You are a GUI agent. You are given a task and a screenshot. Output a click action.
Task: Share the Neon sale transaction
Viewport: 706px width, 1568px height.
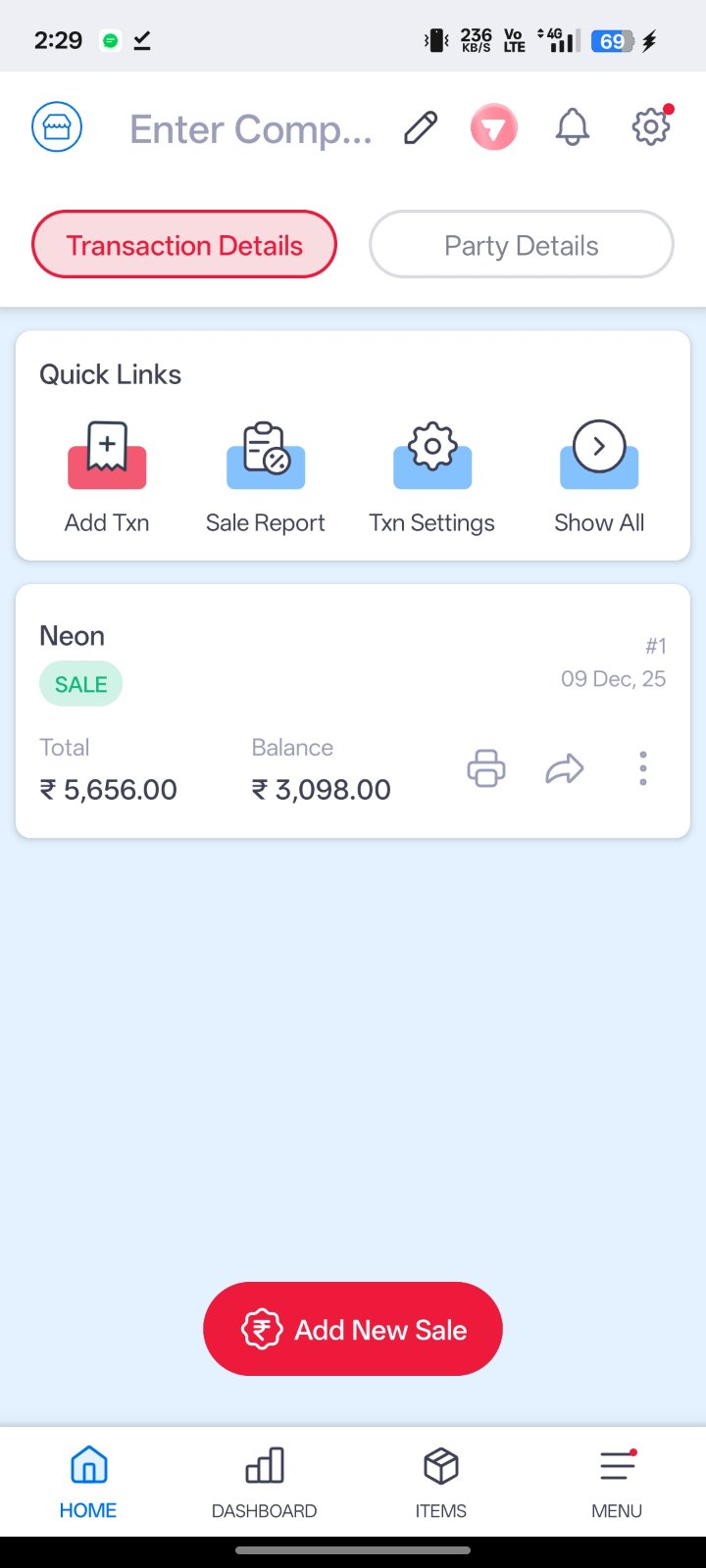point(565,769)
